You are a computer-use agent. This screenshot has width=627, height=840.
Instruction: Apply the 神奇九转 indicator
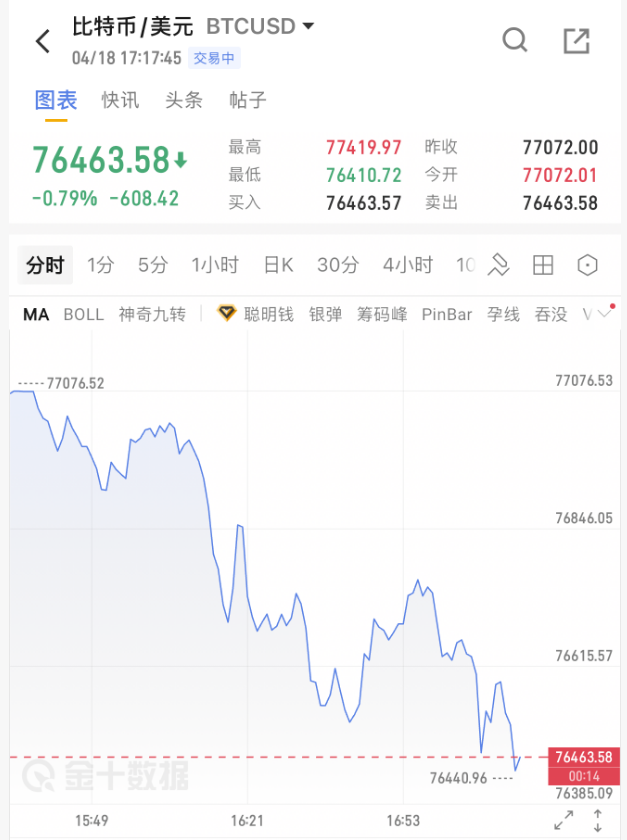[152, 314]
